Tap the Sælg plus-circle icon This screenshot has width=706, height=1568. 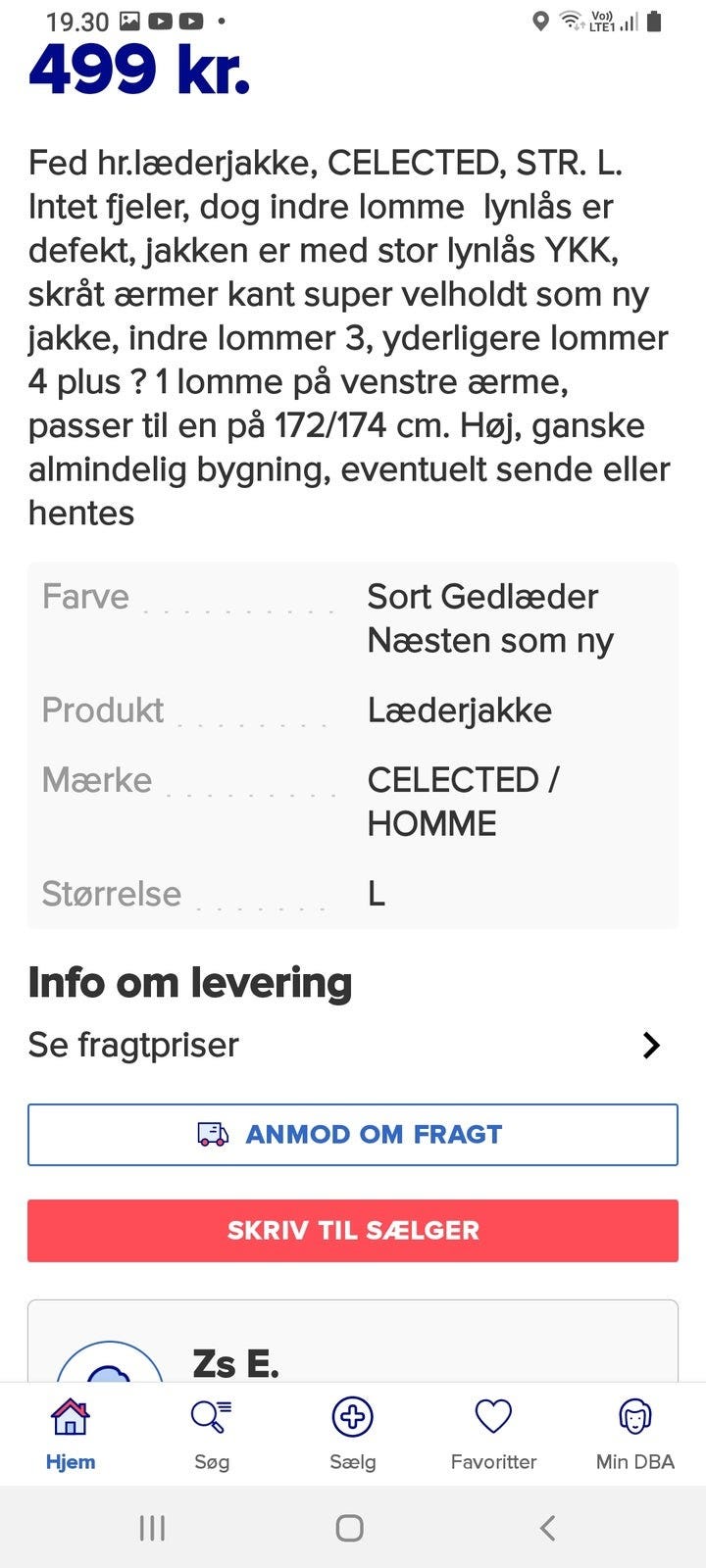tap(353, 1416)
